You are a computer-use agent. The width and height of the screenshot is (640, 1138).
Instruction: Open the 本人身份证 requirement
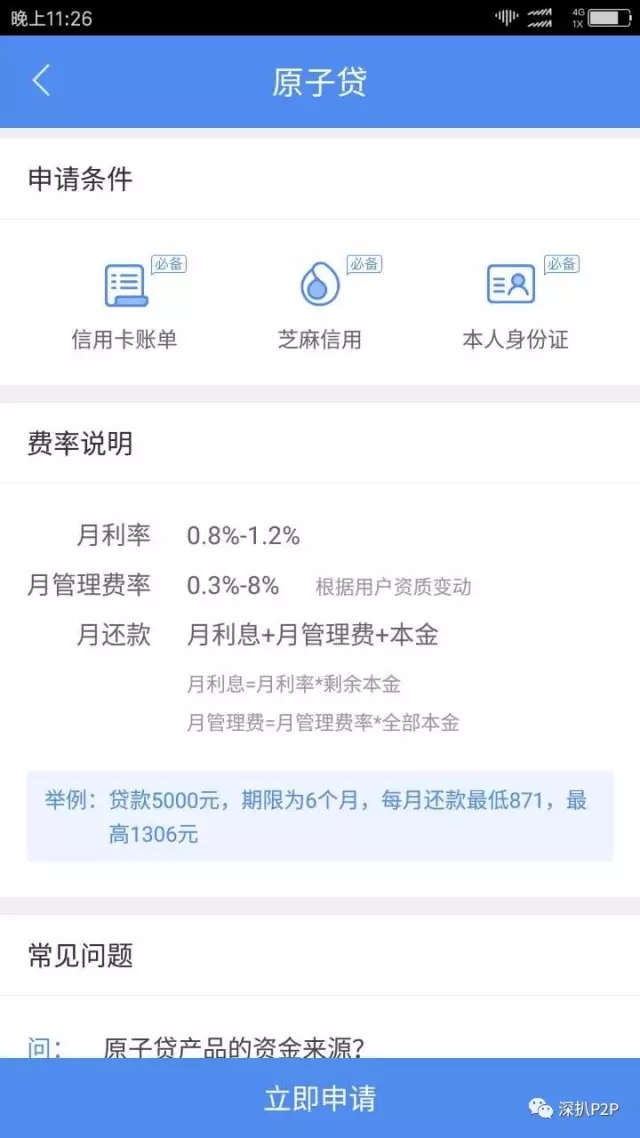[x=514, y=303]
